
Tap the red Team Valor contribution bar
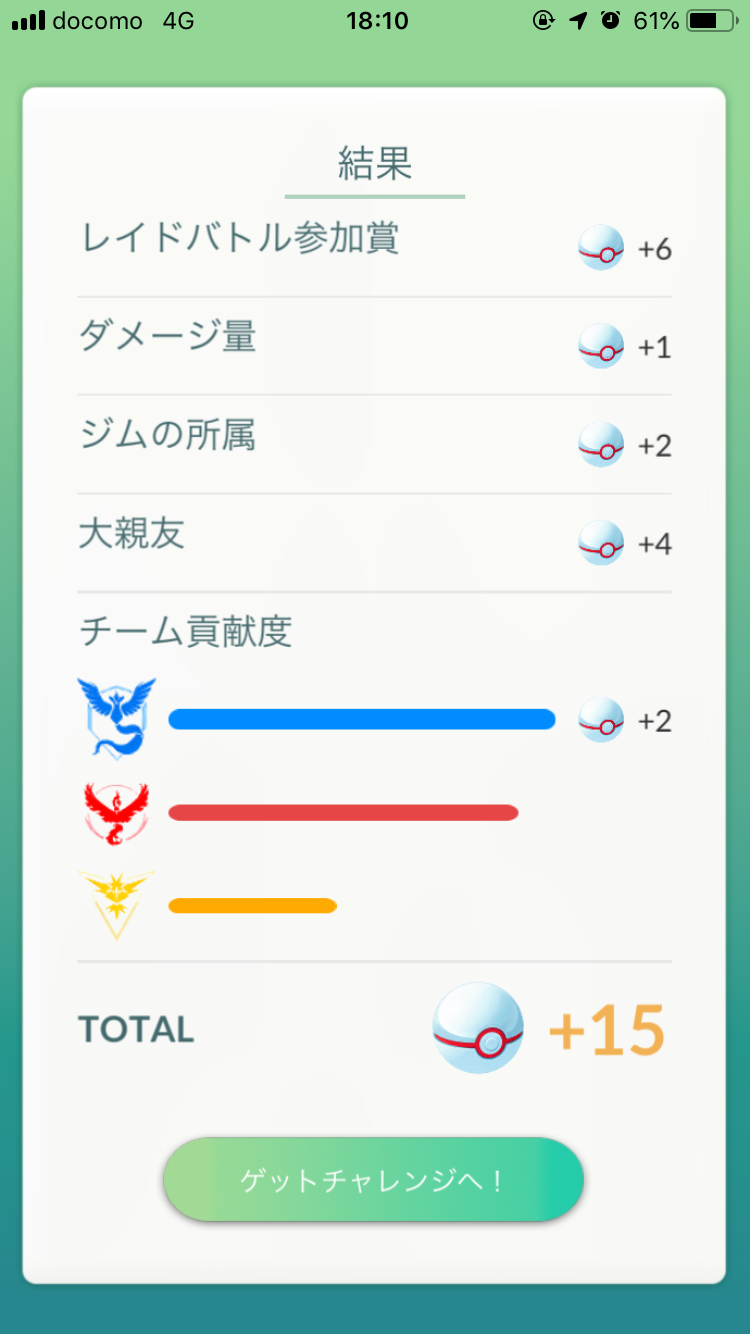click(x=342, y=812)
